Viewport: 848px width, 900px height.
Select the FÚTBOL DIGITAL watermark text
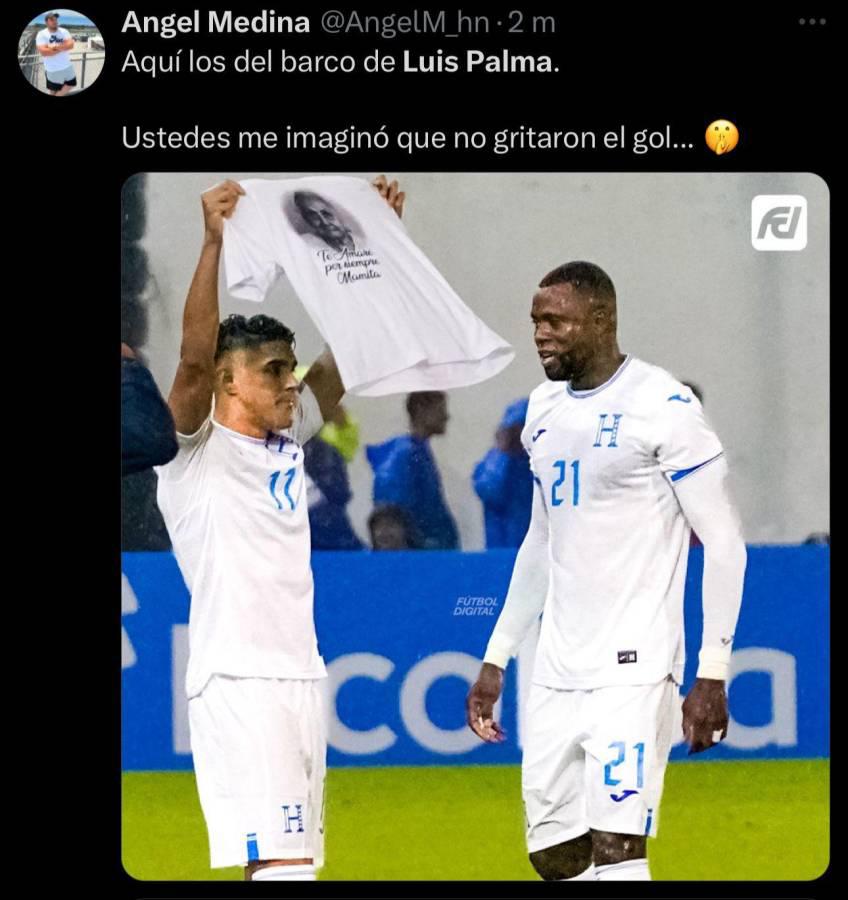coord(476,607)
